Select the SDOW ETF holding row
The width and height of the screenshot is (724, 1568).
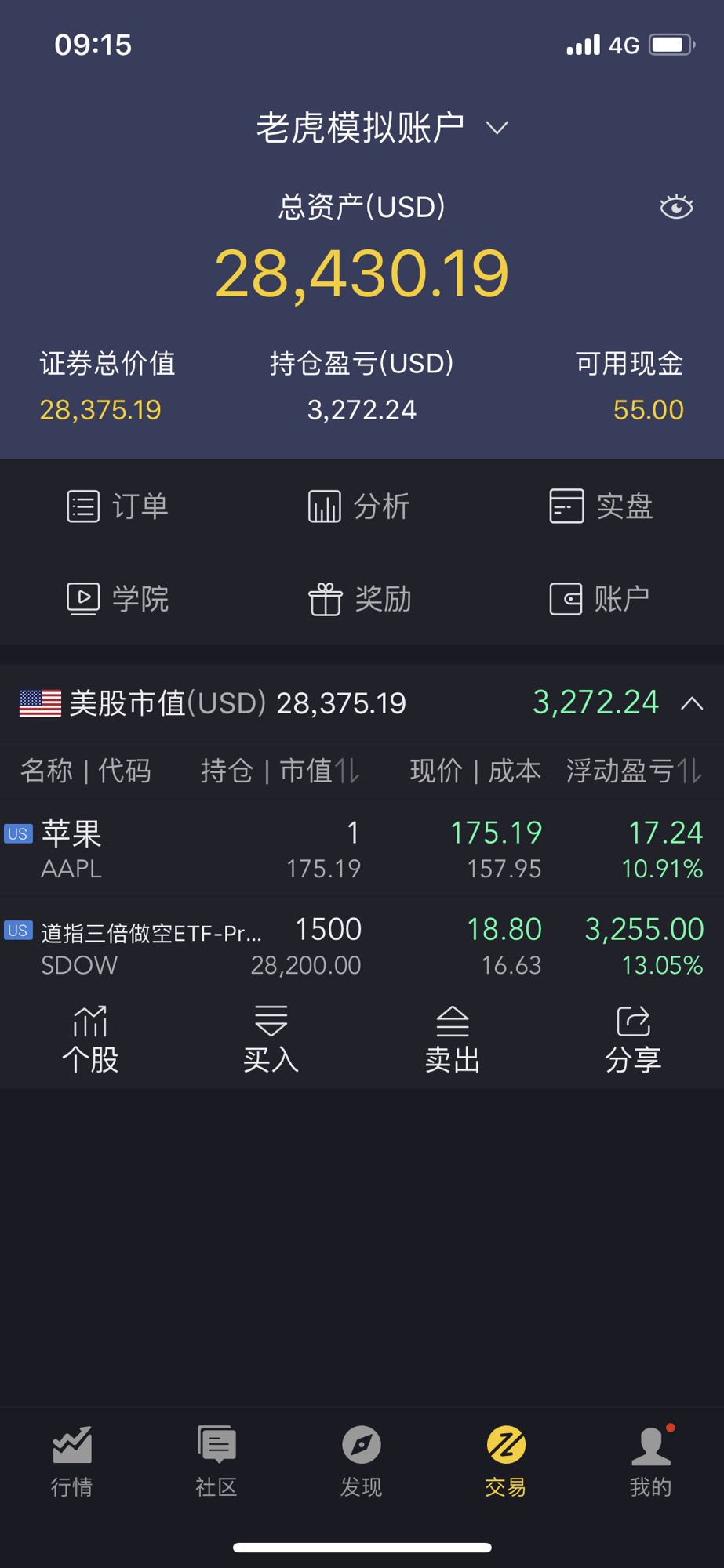click(x=362, y=946)
